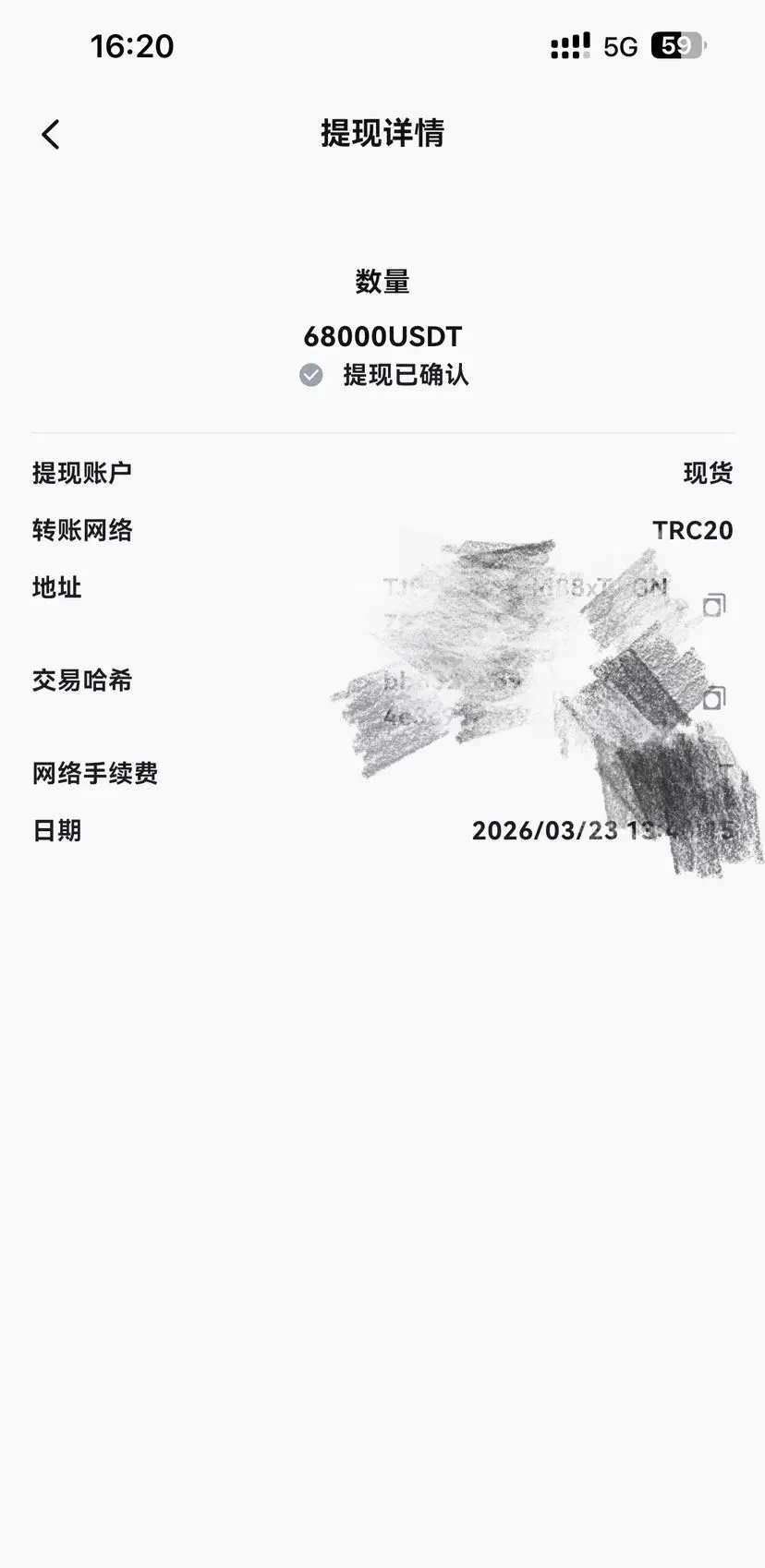The width and height of the screenshot is (765, 1568).
Task: Tap the gray checkmark confirmation icon
Action: pos(311,376)
